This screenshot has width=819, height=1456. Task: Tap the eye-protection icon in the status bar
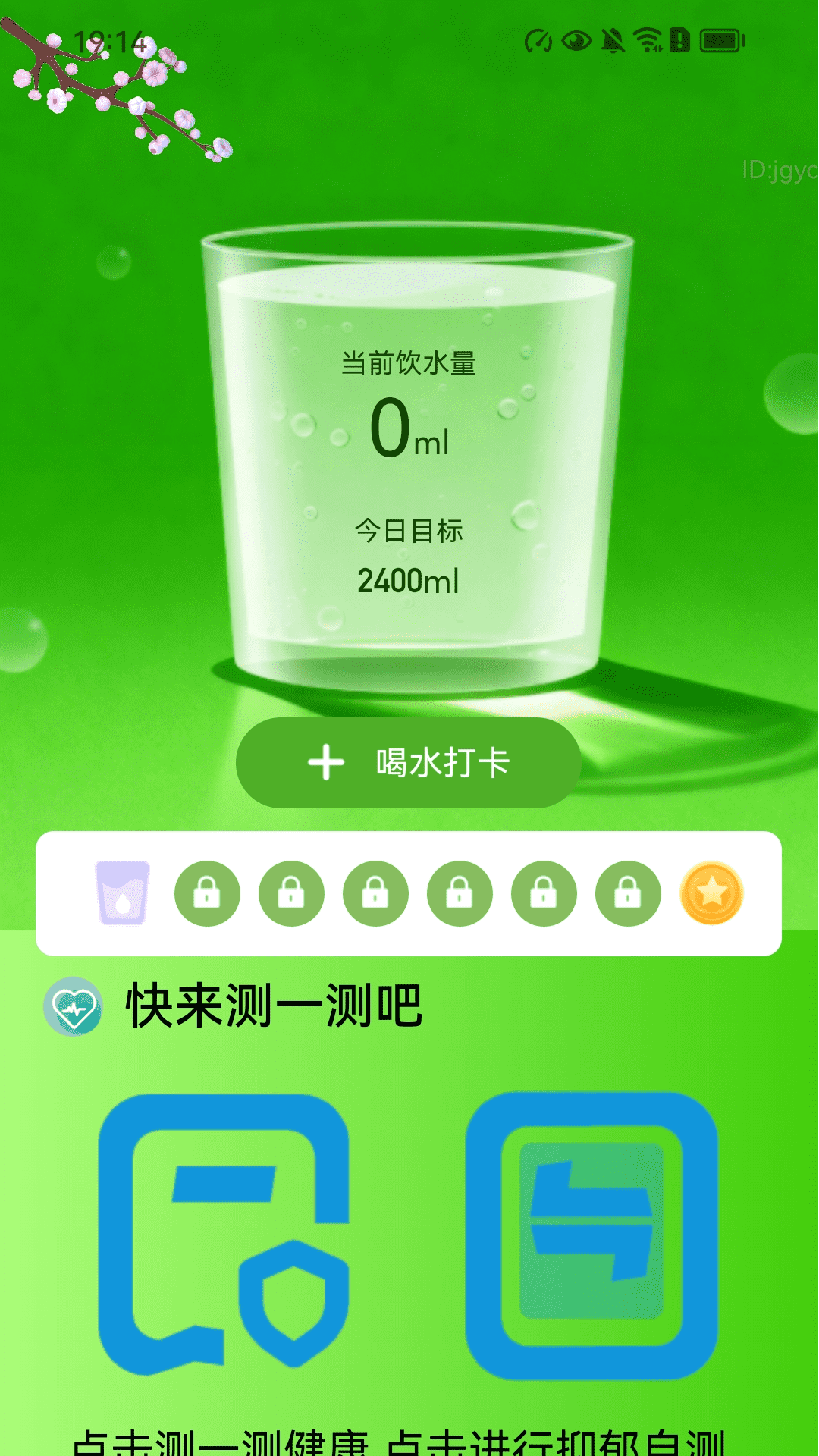pos(575,40)
